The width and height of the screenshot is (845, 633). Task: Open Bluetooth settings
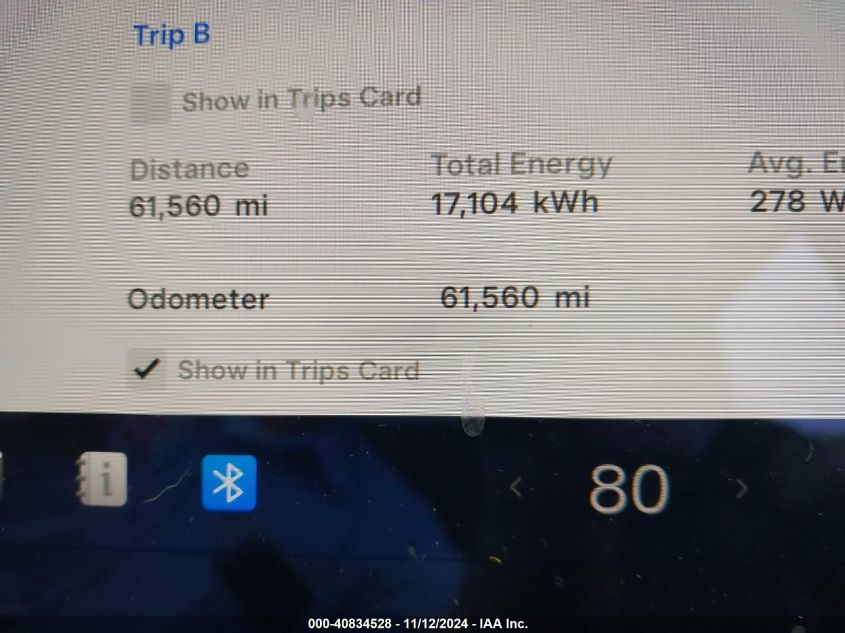[x=229, y=483]
